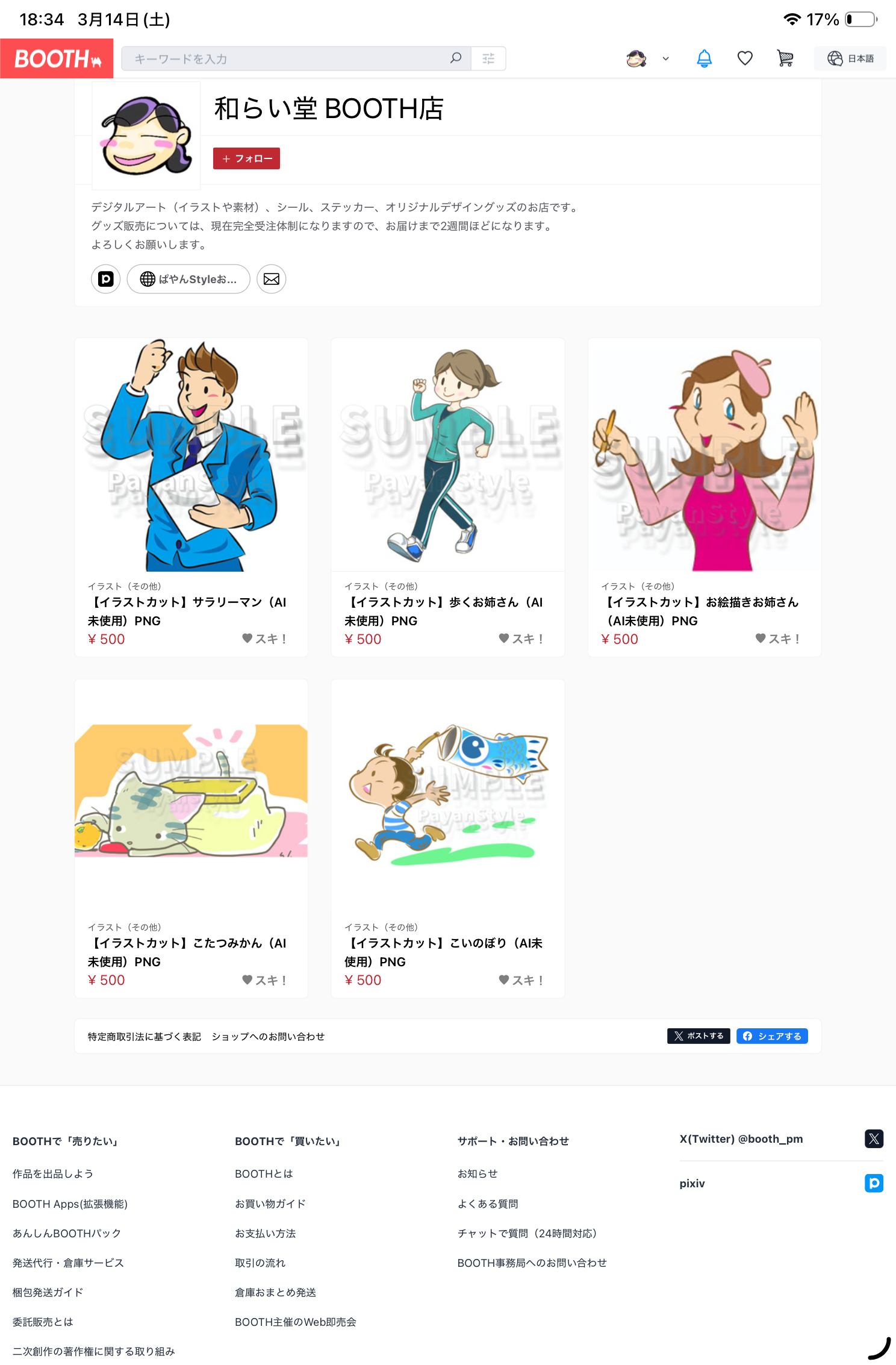Image resolution: width=896 pixels, height=1365 pixels.
Task: Open the shopping cart
Action: [x=784, y=58]
